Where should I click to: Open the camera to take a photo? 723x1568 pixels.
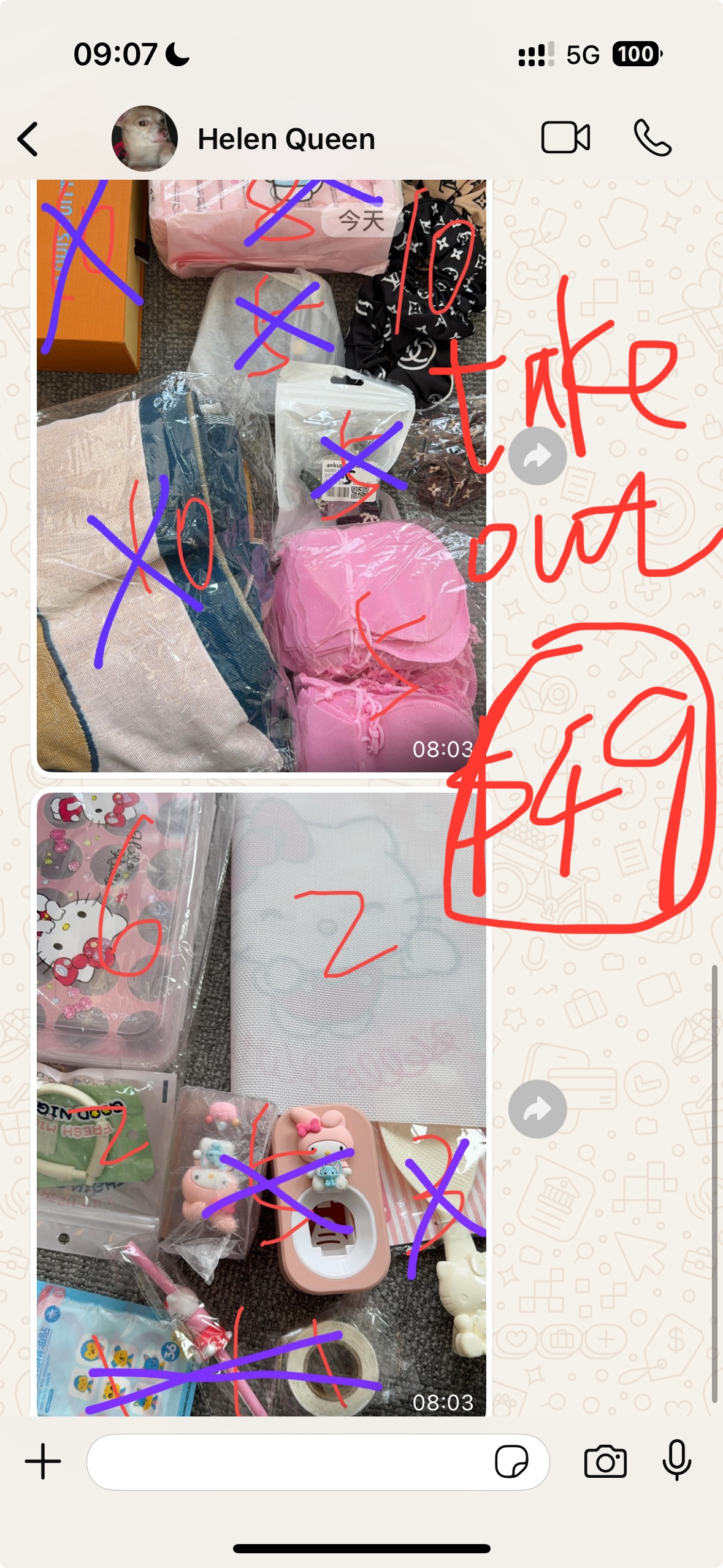[606, 1462]
